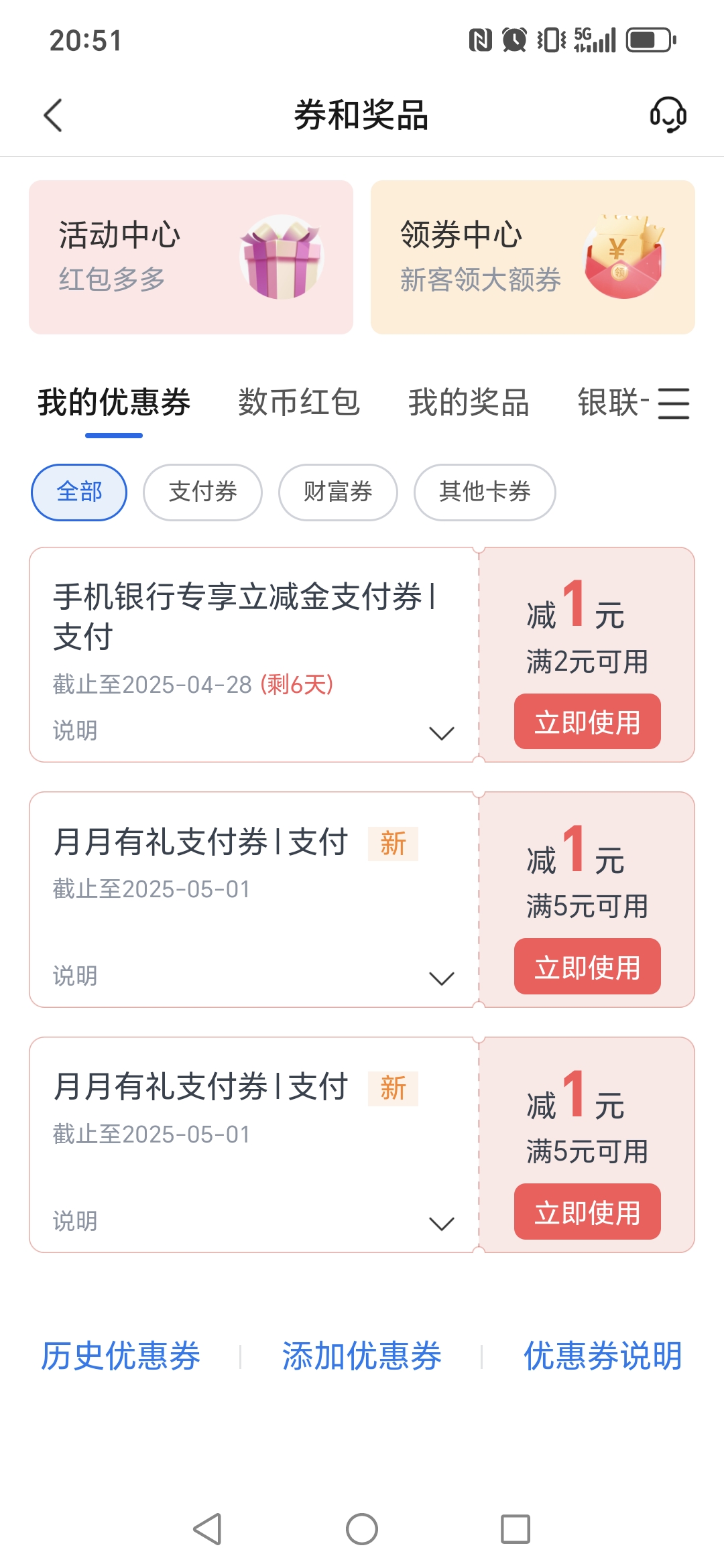Return to the system home screen
Viewport: 724px width, 1568px height.
[x=362, y=1529]
